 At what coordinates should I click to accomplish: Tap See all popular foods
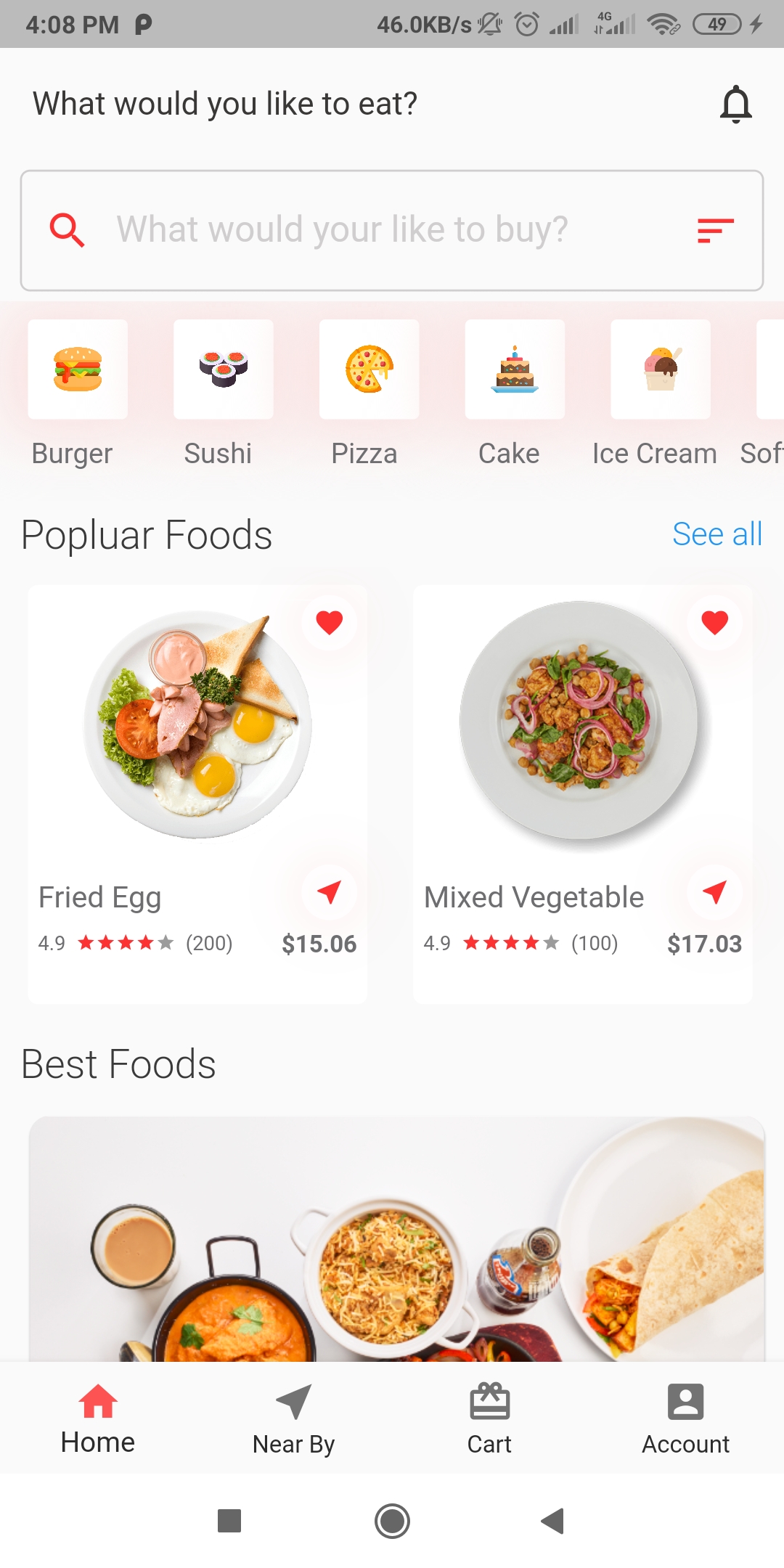(717, 534)
